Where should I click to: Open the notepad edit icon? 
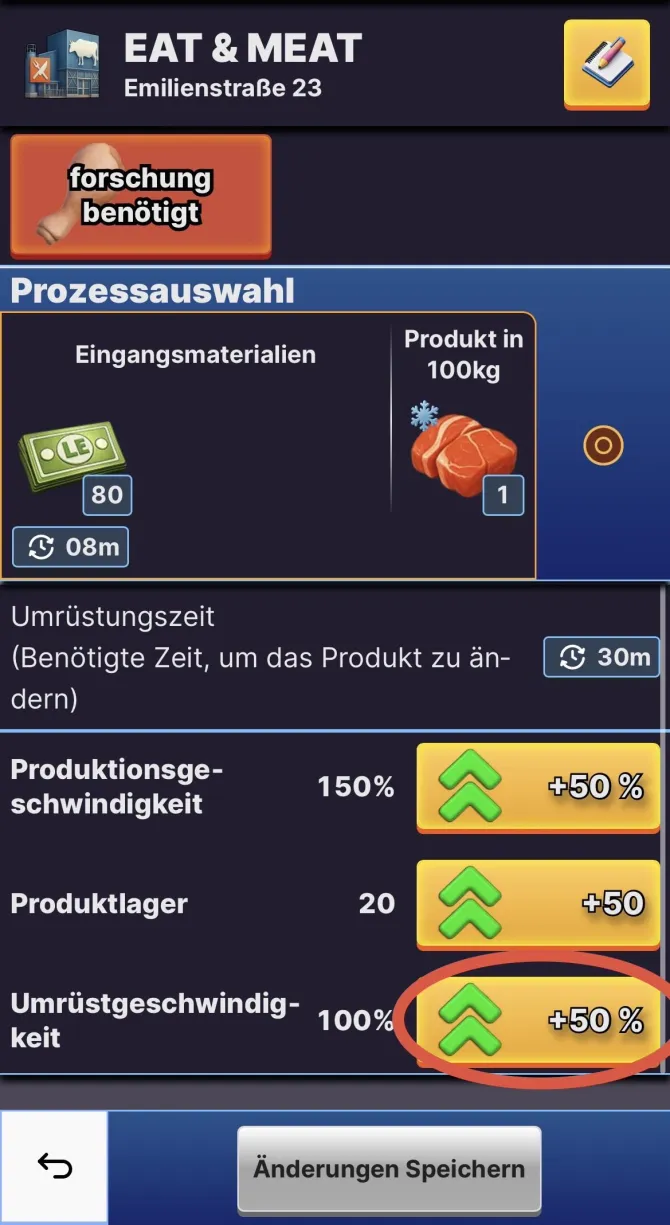607,62
